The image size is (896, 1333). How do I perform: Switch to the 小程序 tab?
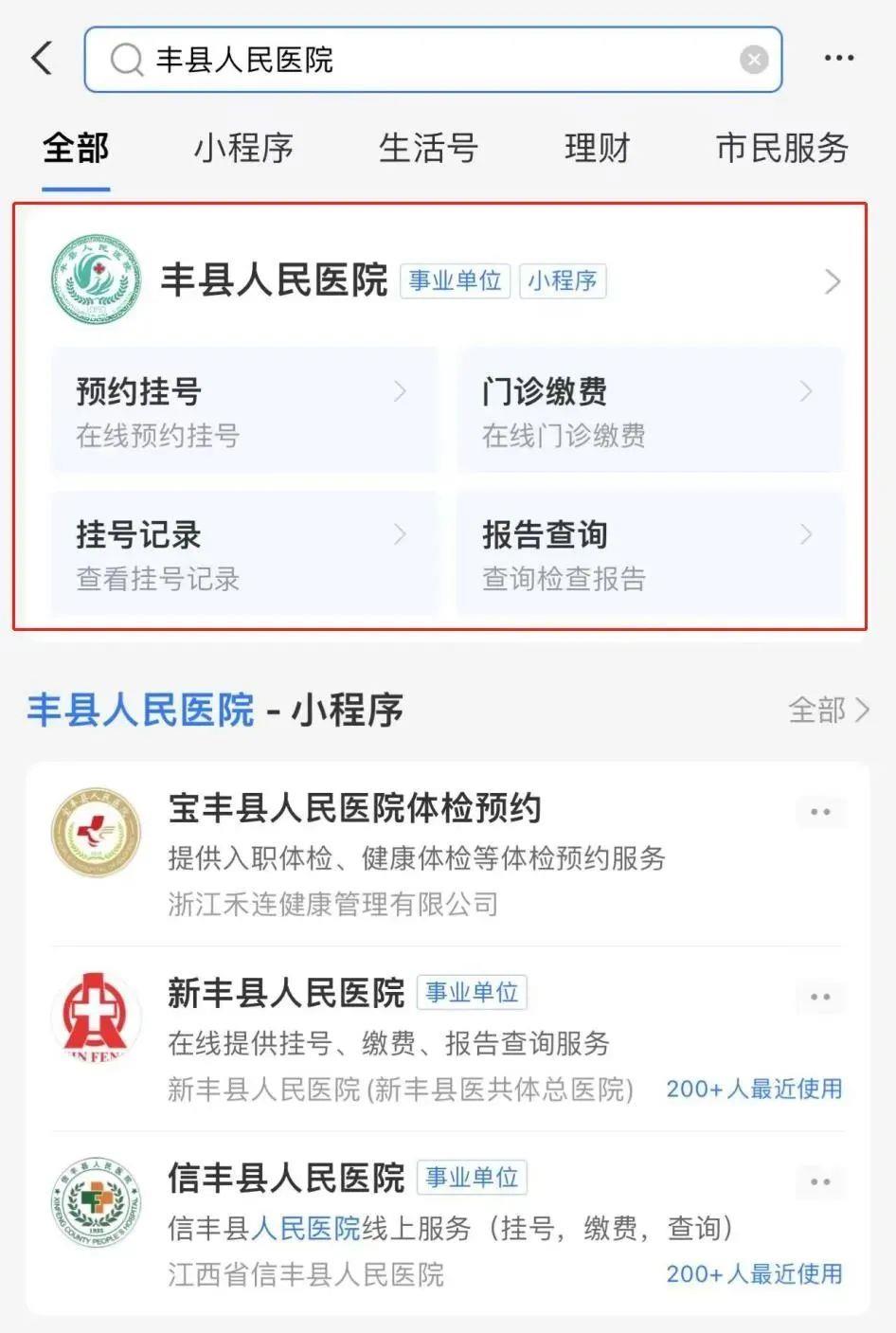(x=243, y=148)
